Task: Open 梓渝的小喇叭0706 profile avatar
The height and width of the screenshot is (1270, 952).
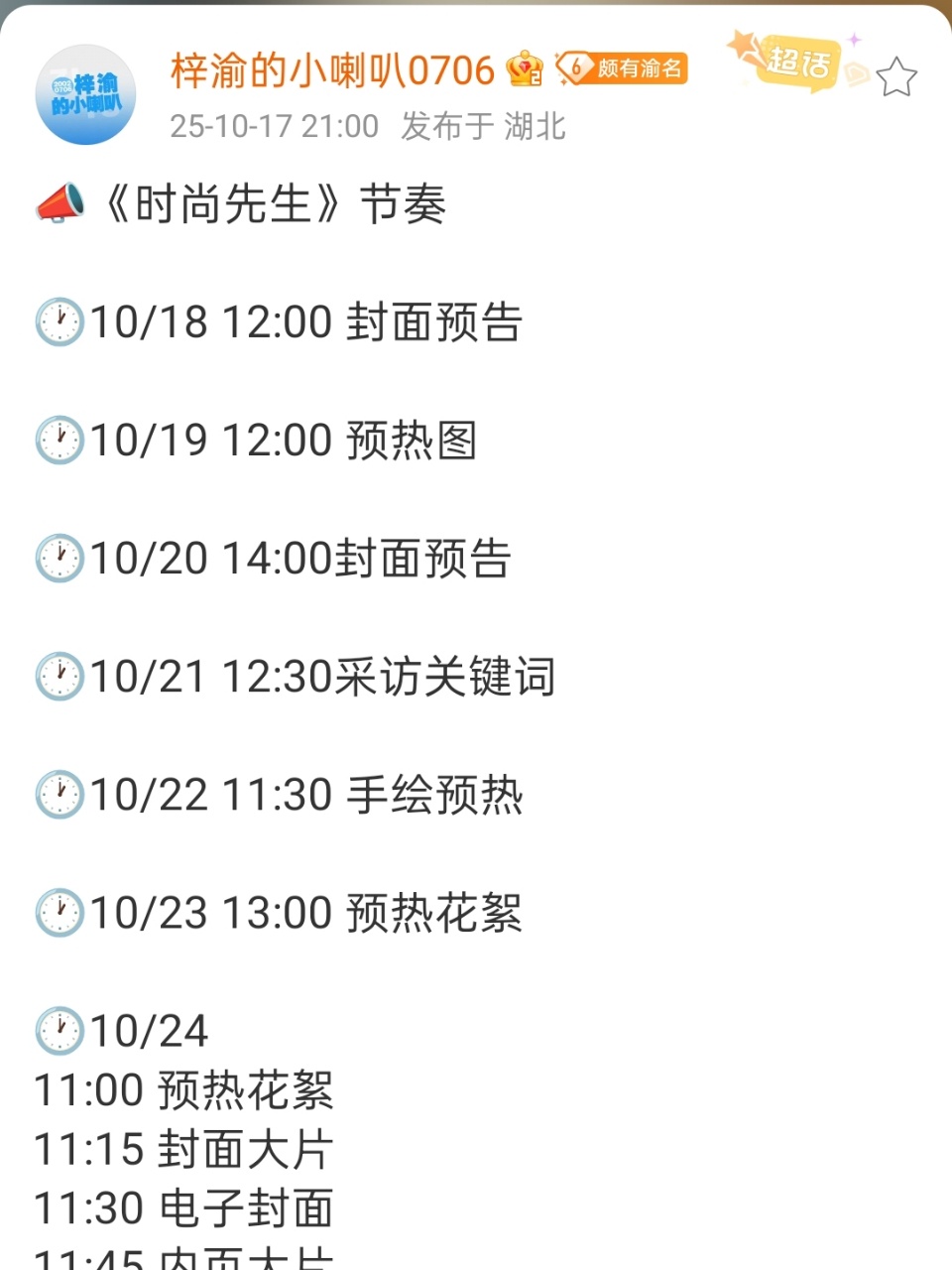Action: point(85,95)
